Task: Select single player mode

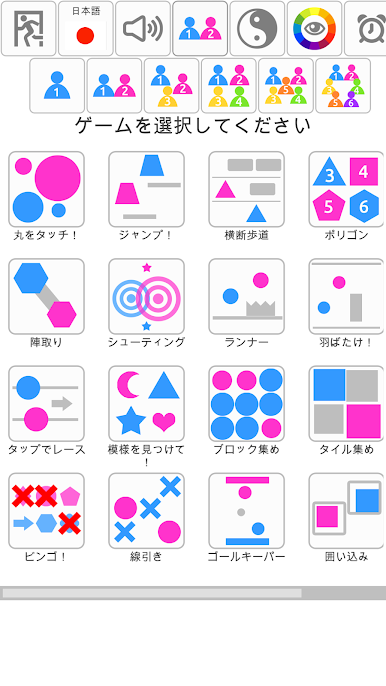Action: (57, 86)
